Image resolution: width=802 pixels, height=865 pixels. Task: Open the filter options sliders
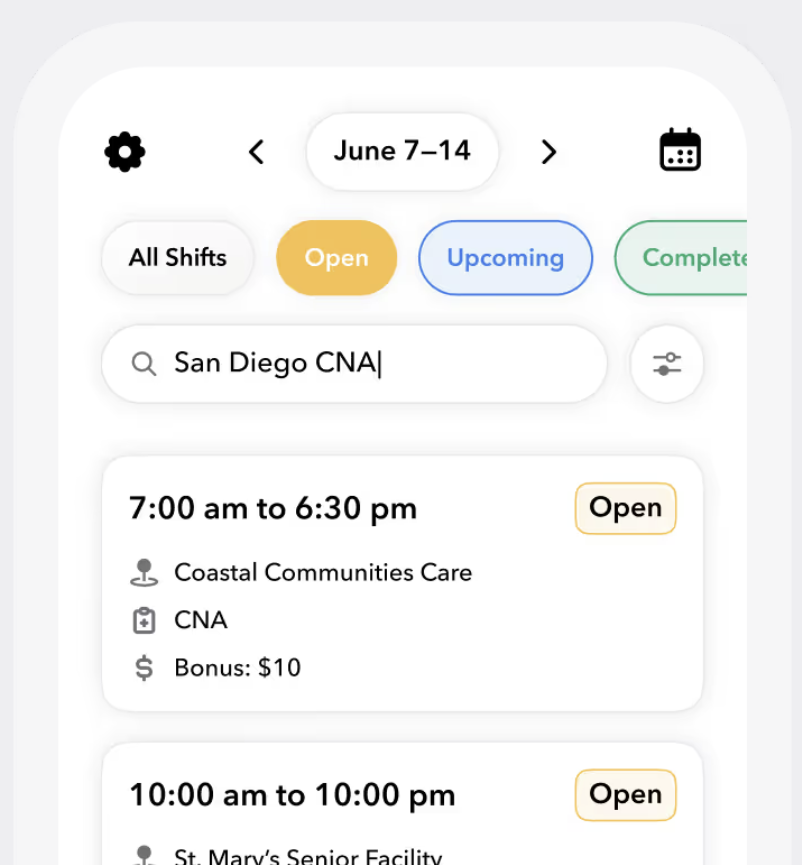click(x=667, y=364)
